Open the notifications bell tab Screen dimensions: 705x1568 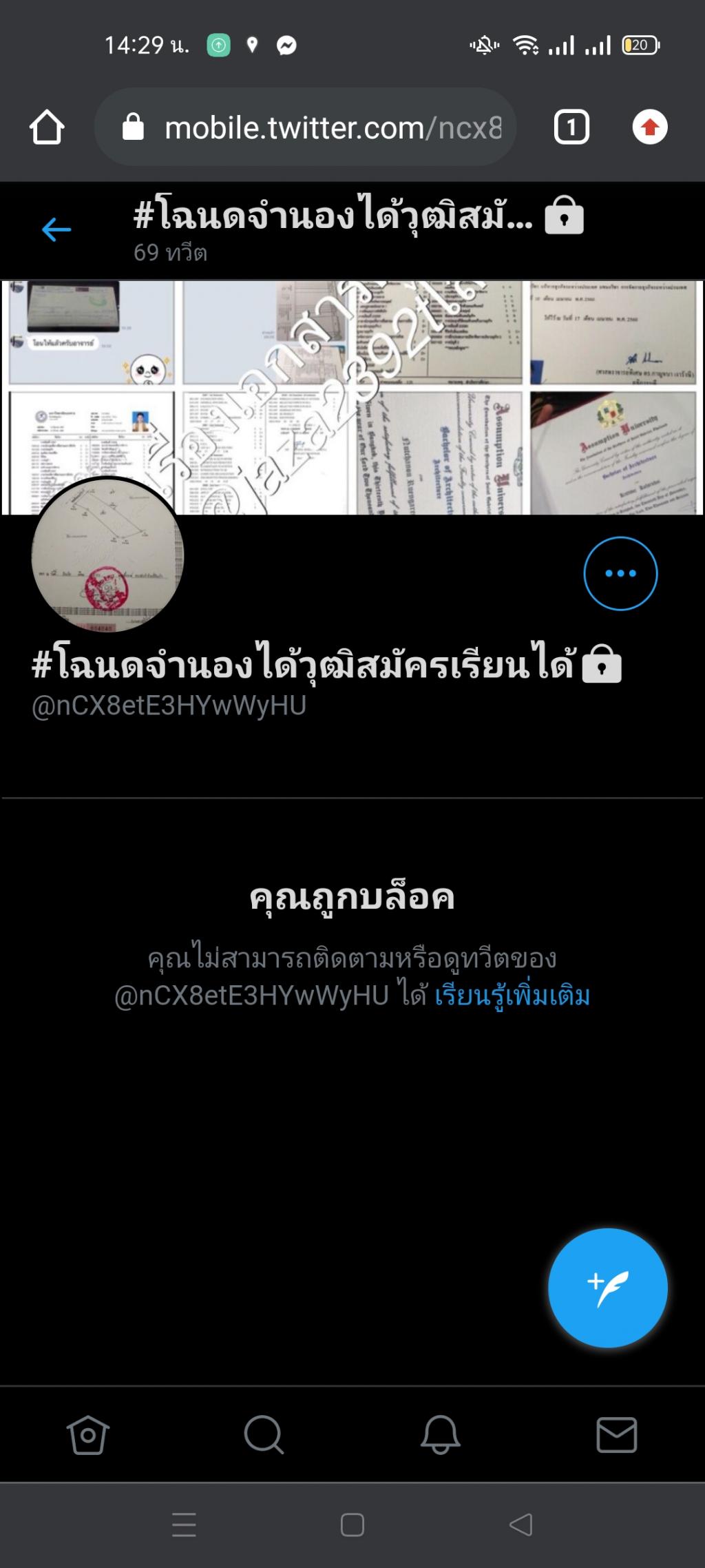click(440, 1435)
